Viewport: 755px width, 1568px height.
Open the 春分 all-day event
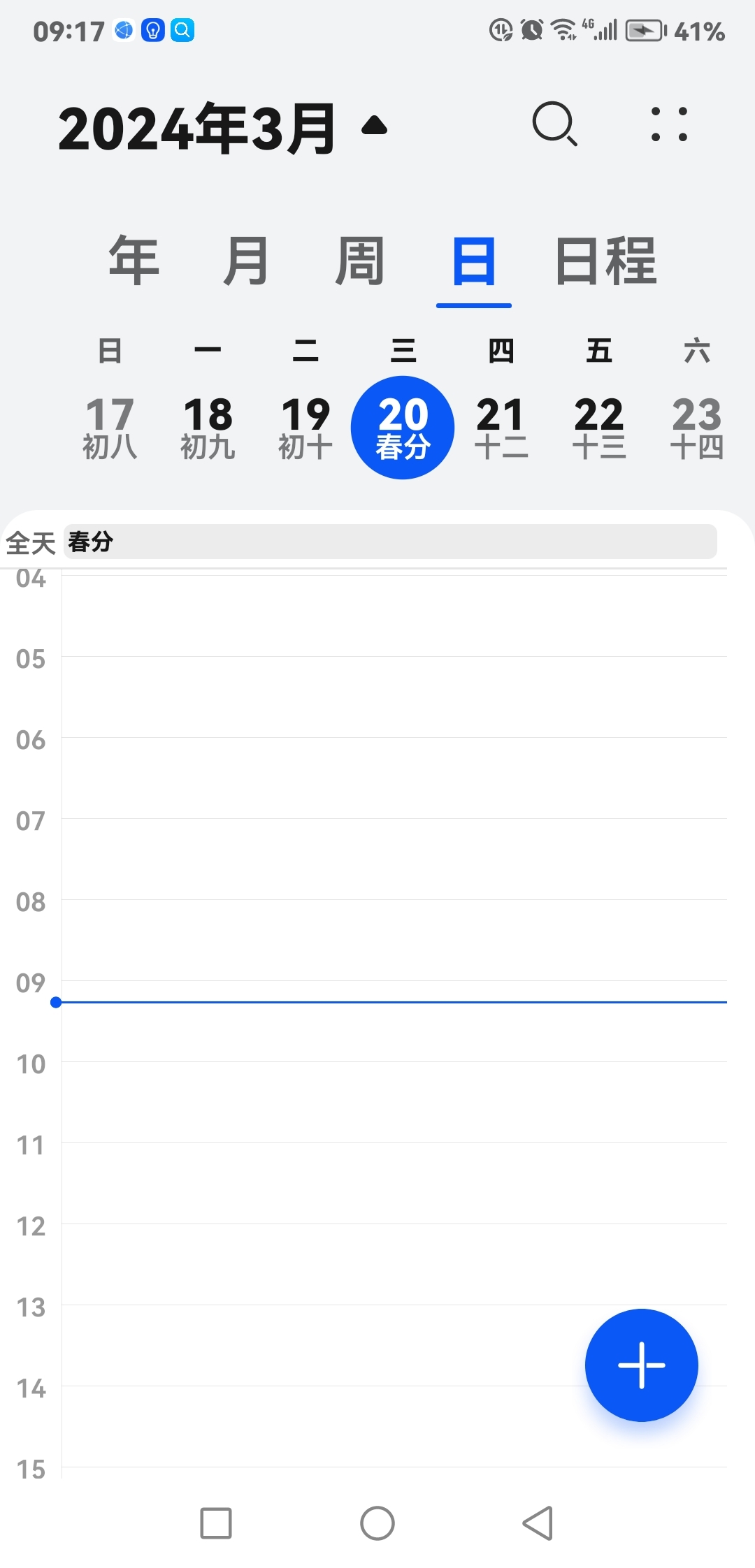389,542
